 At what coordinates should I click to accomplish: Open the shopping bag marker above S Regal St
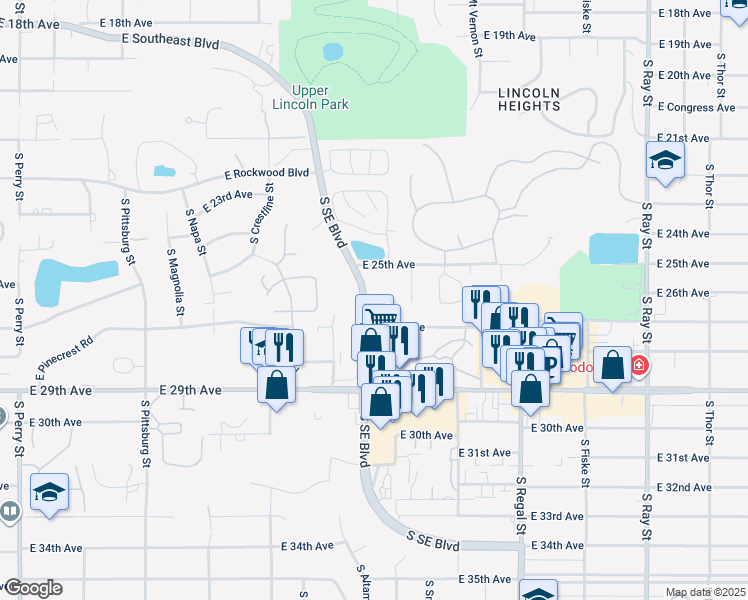(x=531, y=389)
